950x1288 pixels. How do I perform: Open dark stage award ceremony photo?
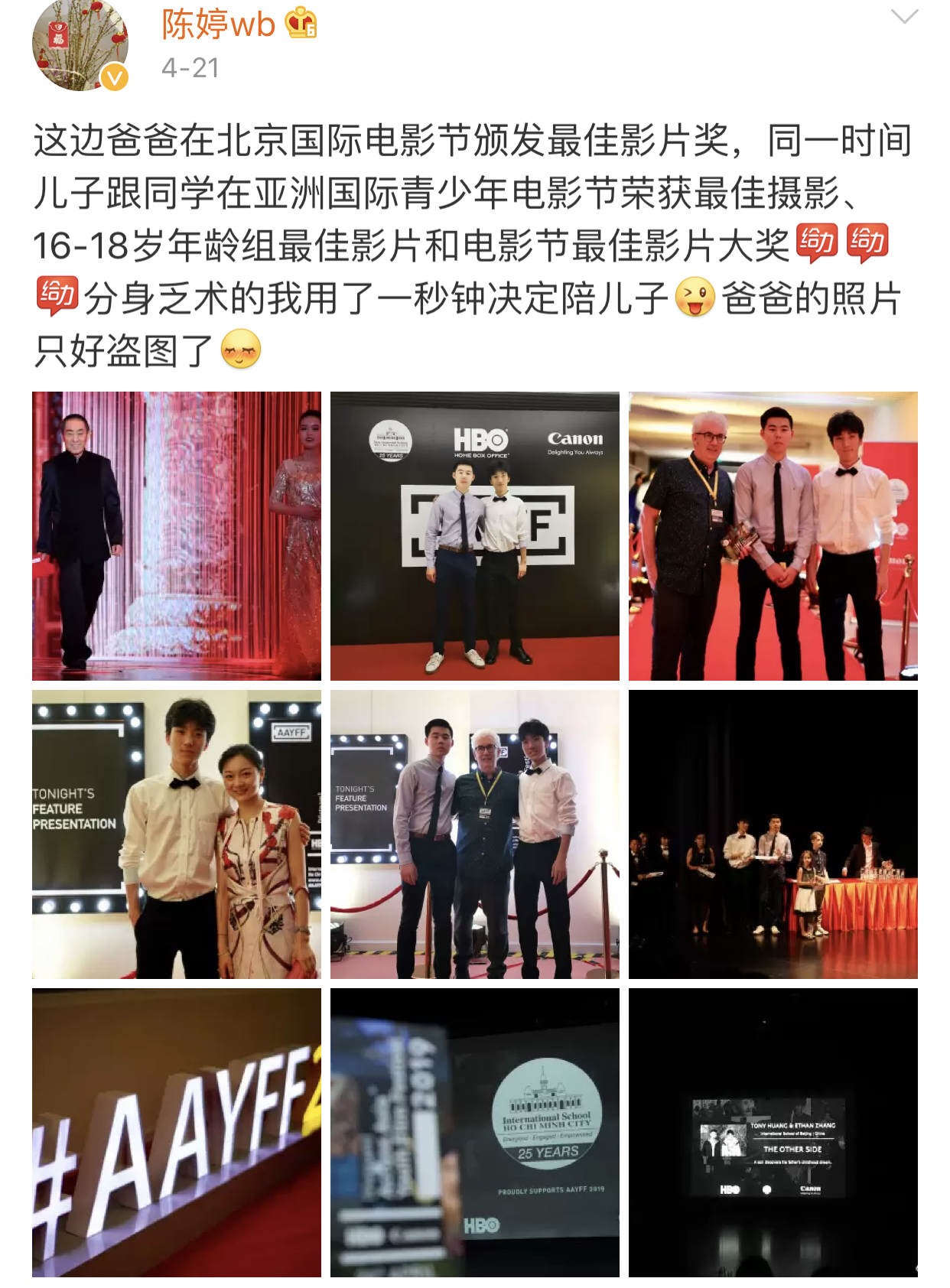point(773,834)
